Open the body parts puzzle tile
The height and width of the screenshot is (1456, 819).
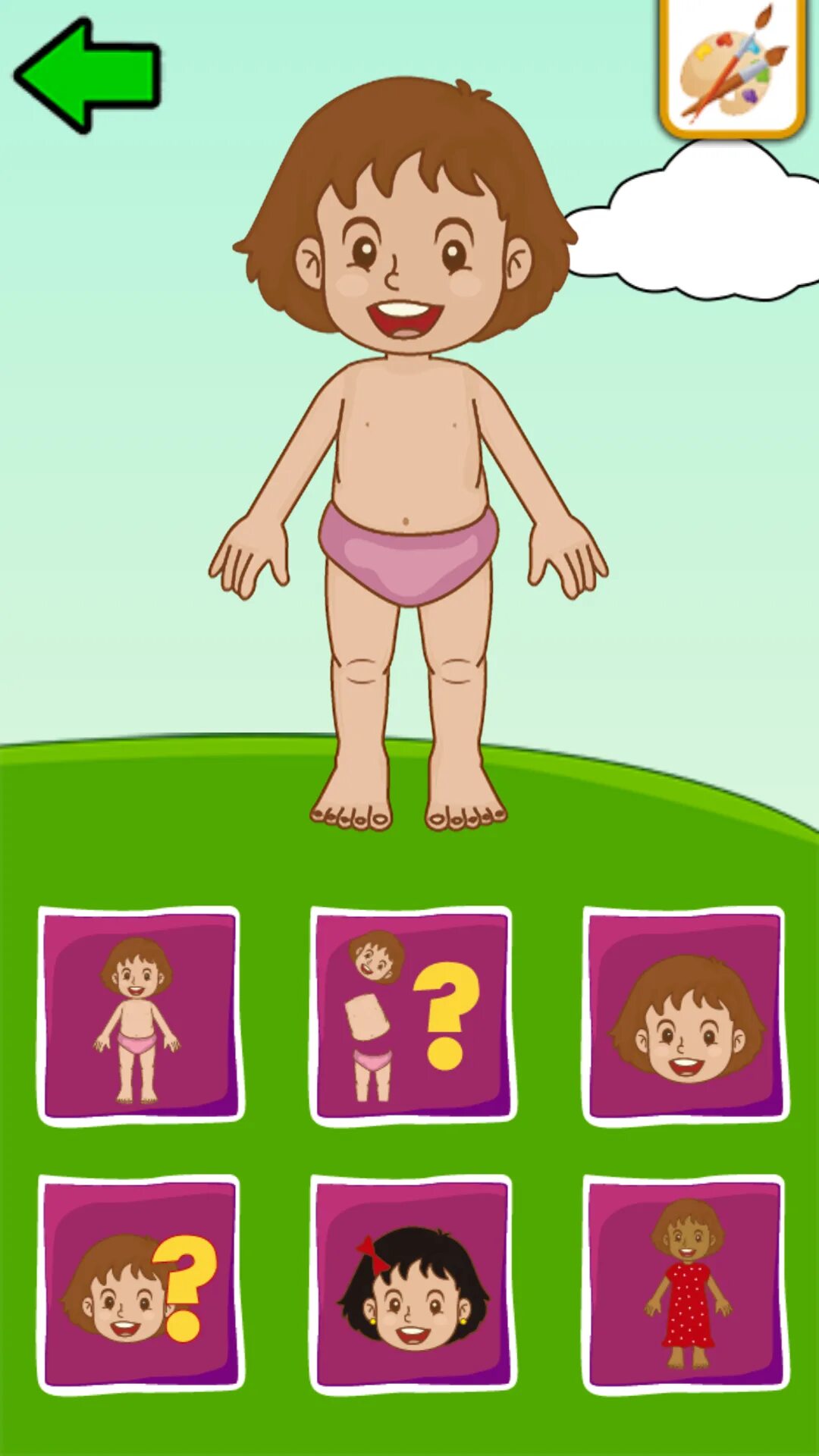[413, 1016]
